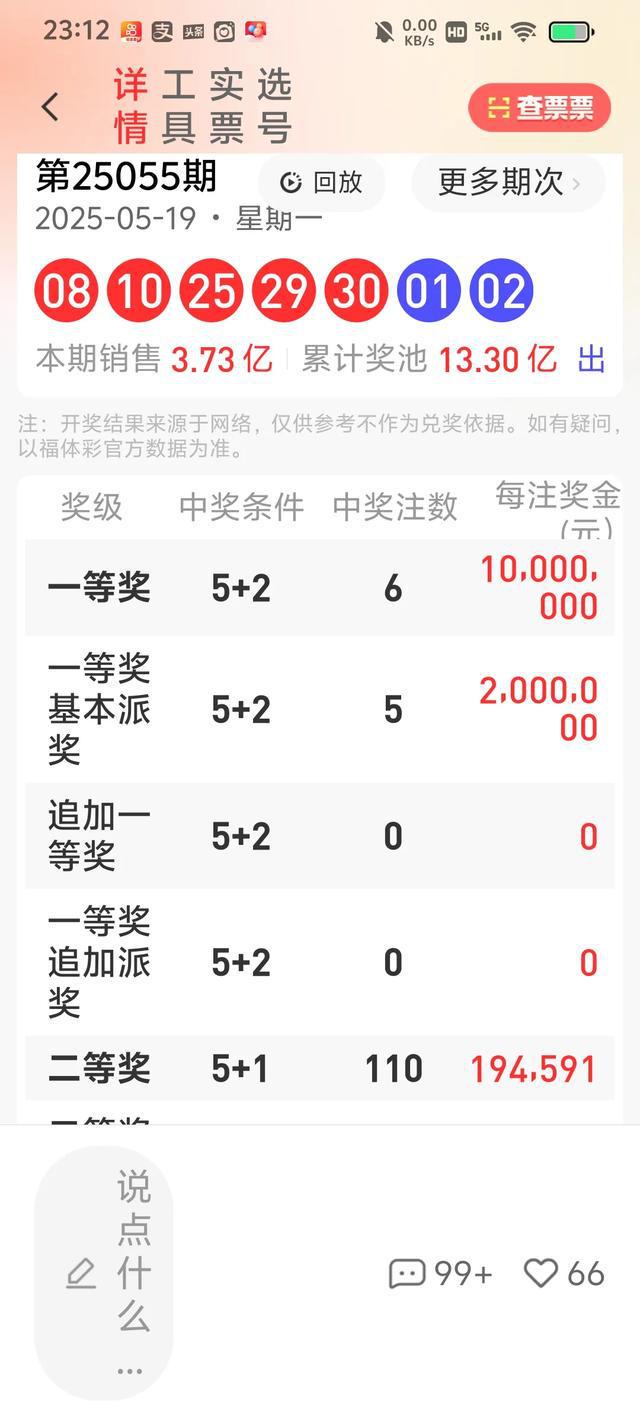Tap the 说点什么 comment field

click(104, 1273)
